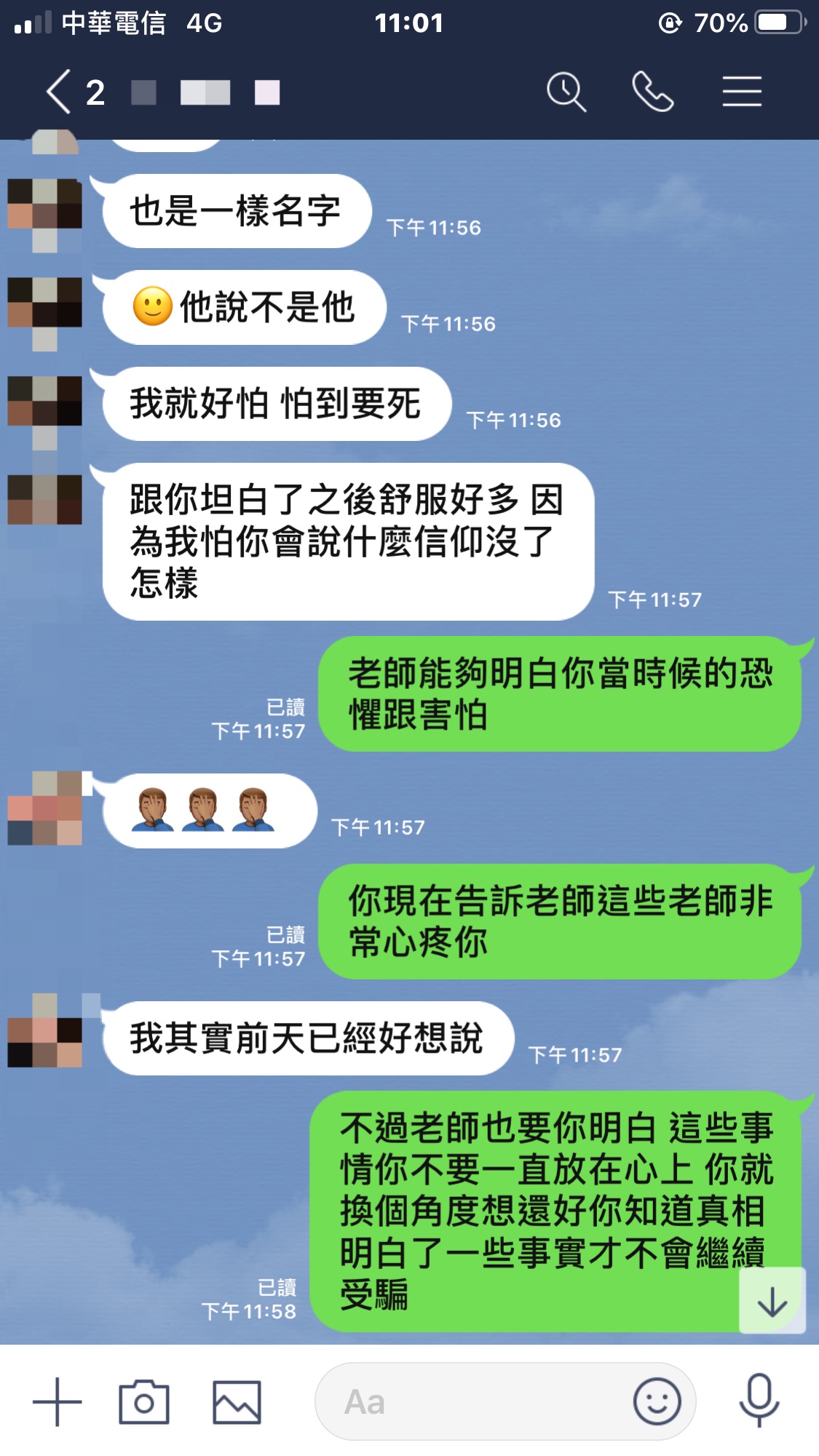
Task: Open sender avatar beside 也是一樣名字
Action: pyautogui.click(x=44, y=212)
